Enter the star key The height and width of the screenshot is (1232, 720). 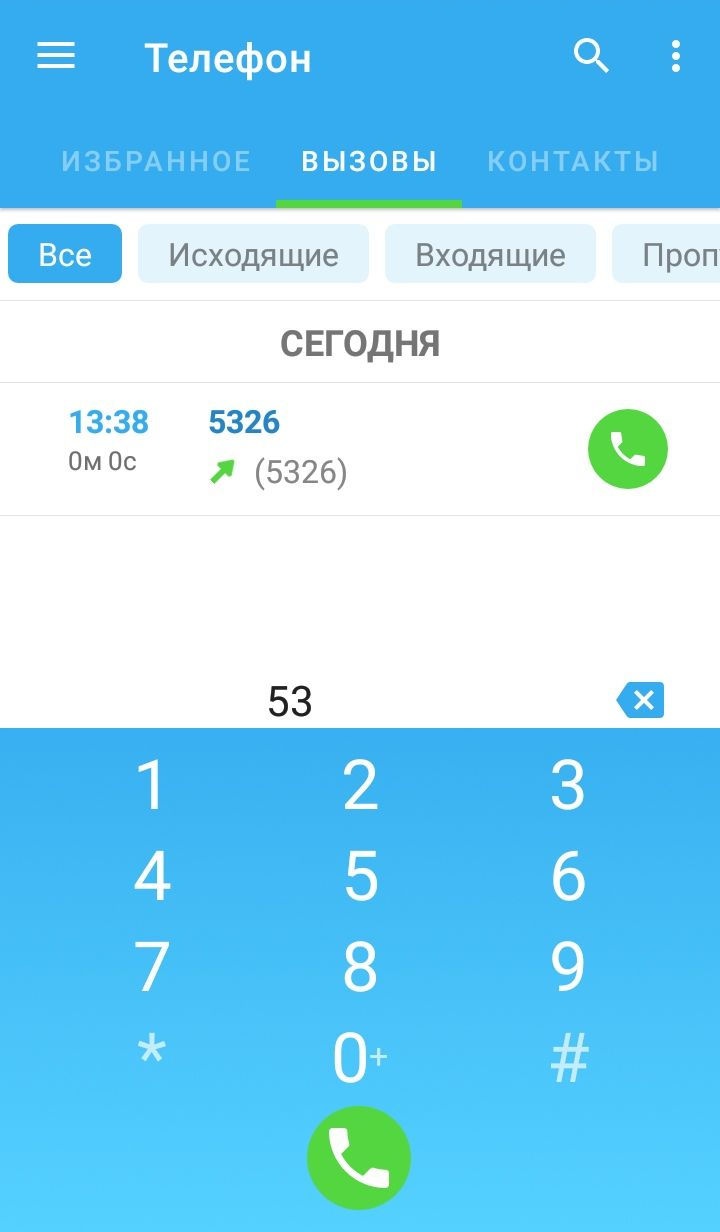point(151,1055)
